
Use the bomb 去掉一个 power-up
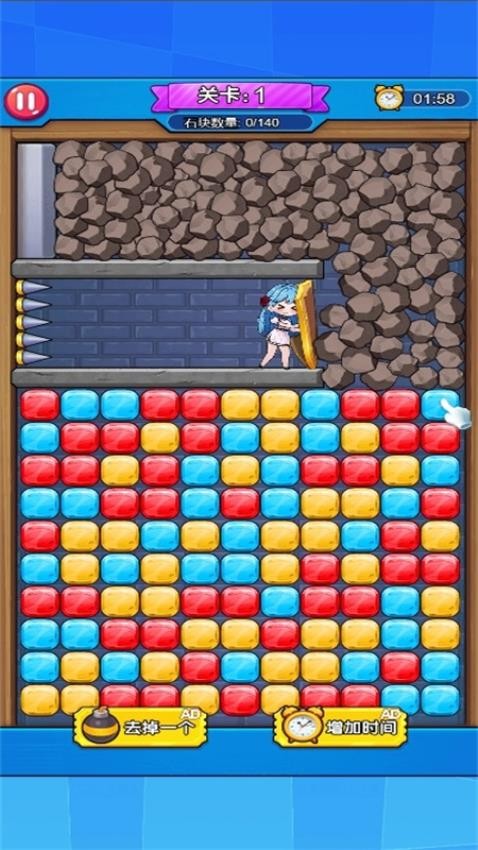(140, 727)
